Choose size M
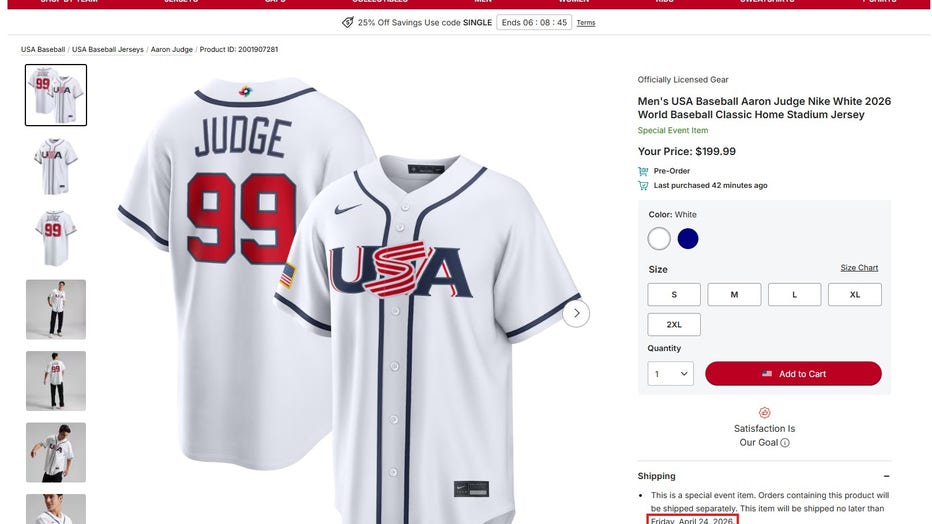 tap(734, 294)
